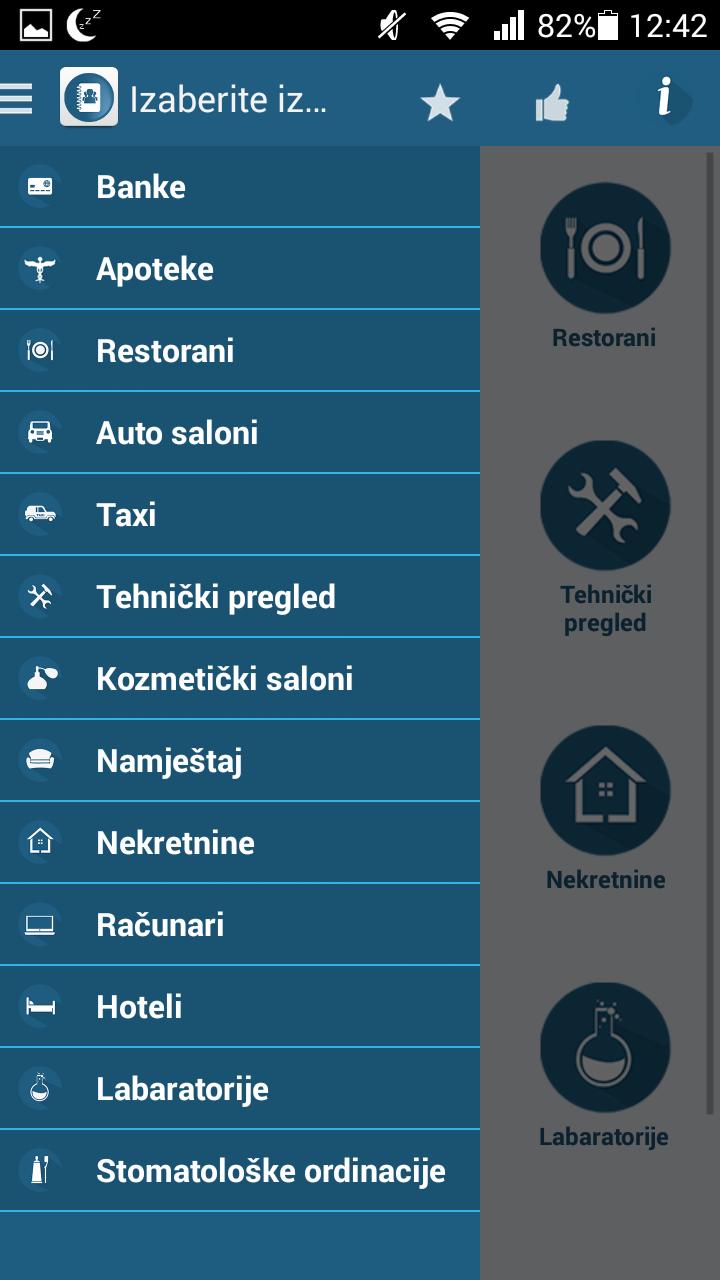The height and width of the screenshot is (1280, 720).
Task: Tap the large Tehnički pregled circle tile
Action: click(604, 505)
